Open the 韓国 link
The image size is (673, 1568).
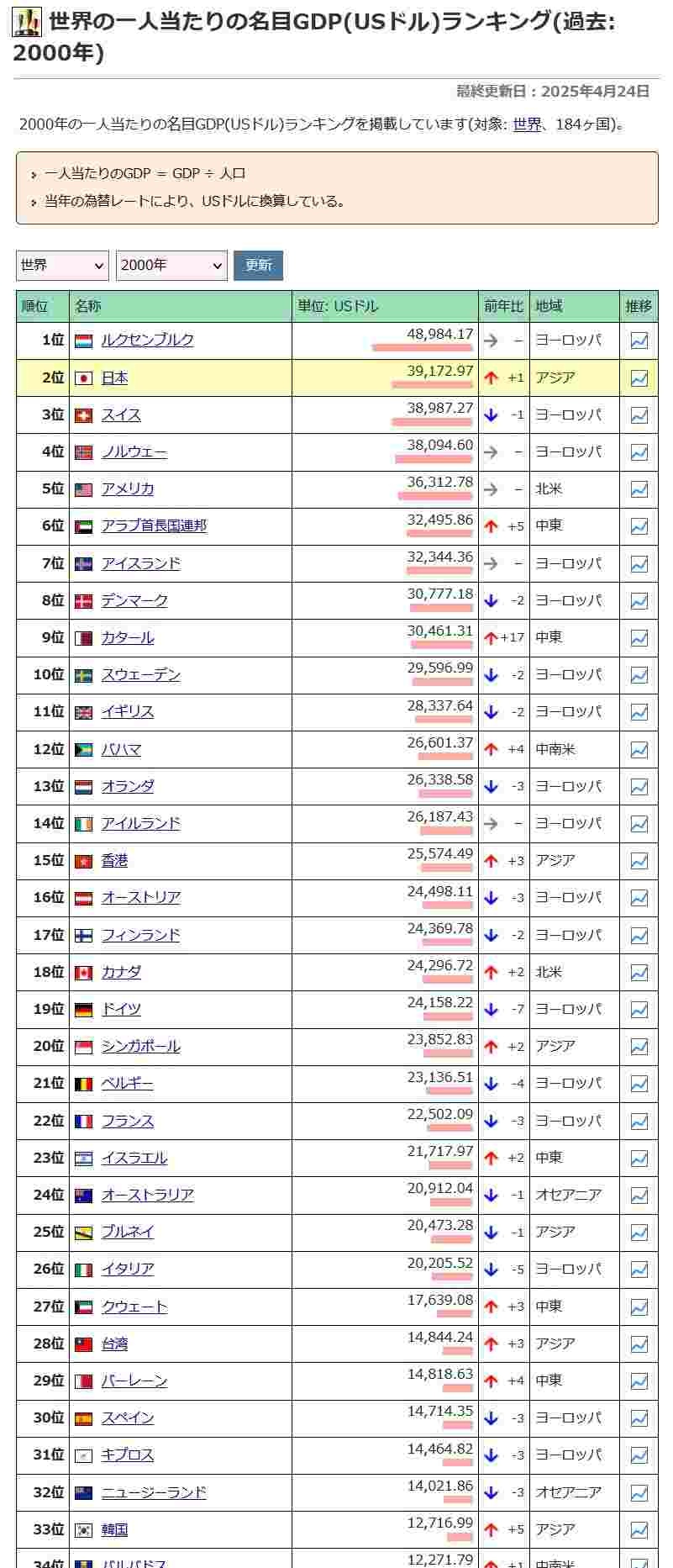tap(114, 1530)
